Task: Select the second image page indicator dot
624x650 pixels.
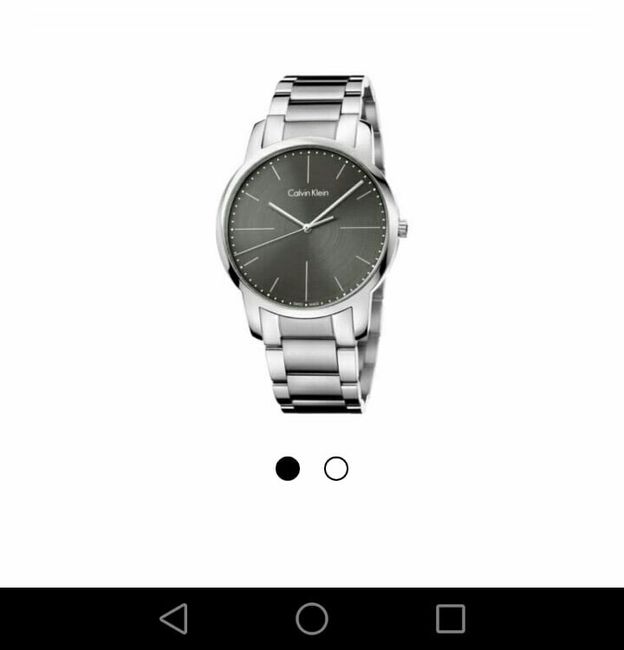Action: point(336,468)
